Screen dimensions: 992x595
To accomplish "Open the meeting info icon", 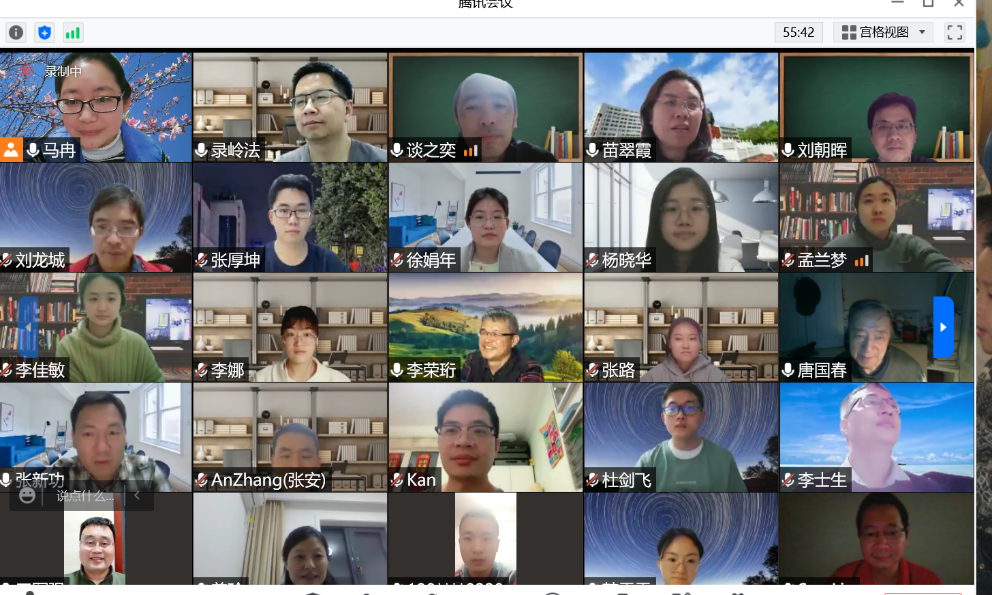I will tap(16, 32).
